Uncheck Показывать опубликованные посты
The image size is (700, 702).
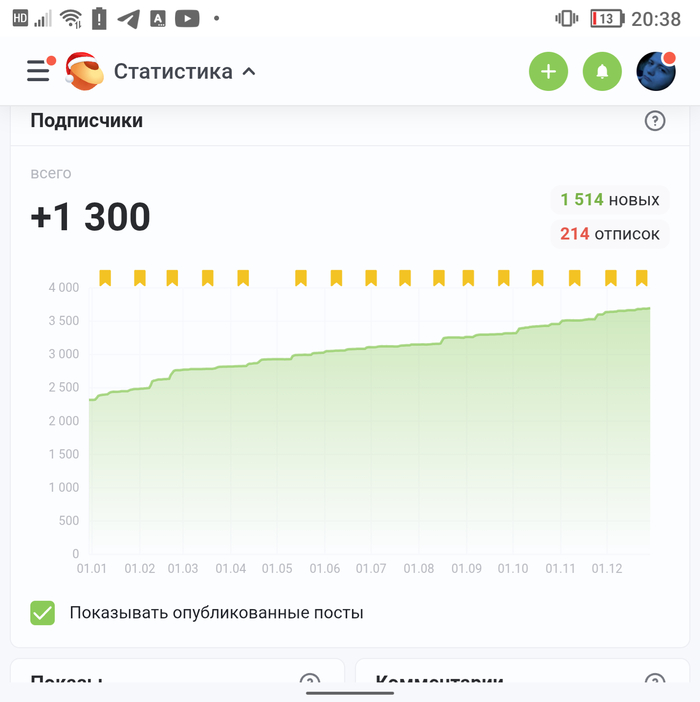[43, 612]
